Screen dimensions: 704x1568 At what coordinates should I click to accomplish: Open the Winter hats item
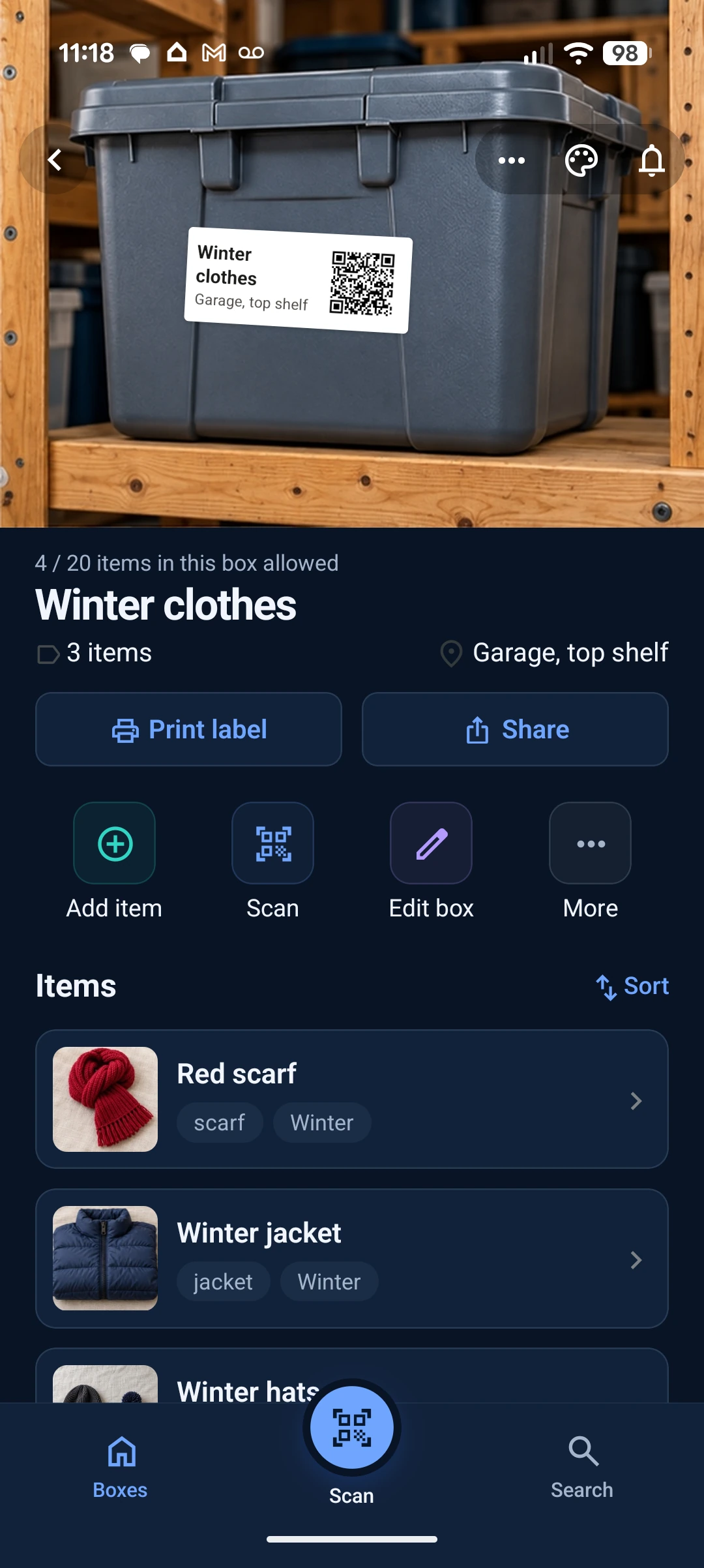(x=352, y=1376)
